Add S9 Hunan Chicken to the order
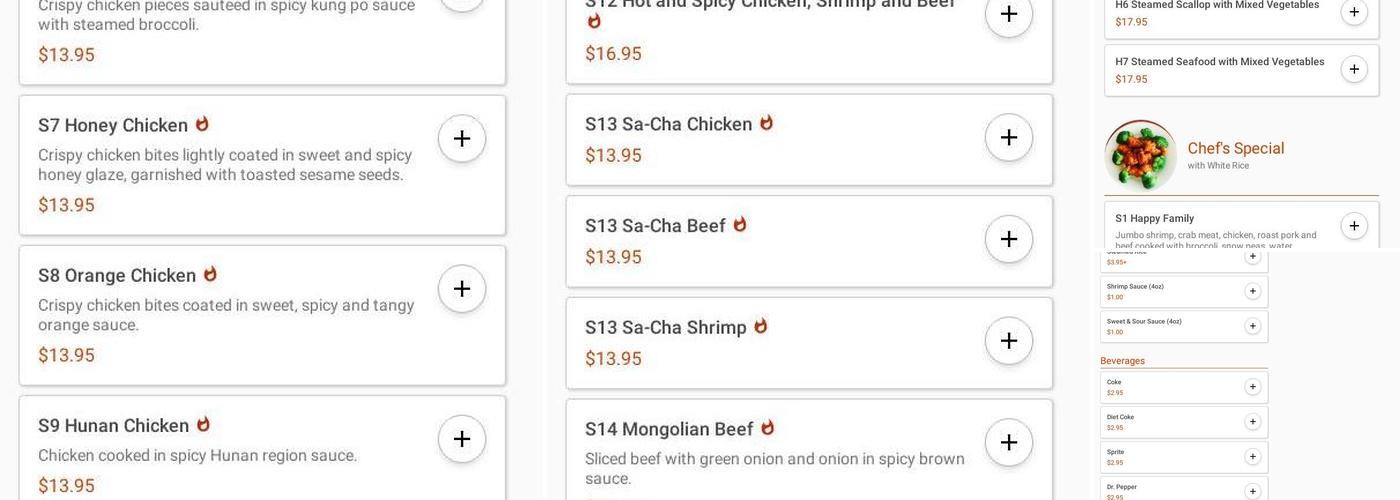 (462, 439)
